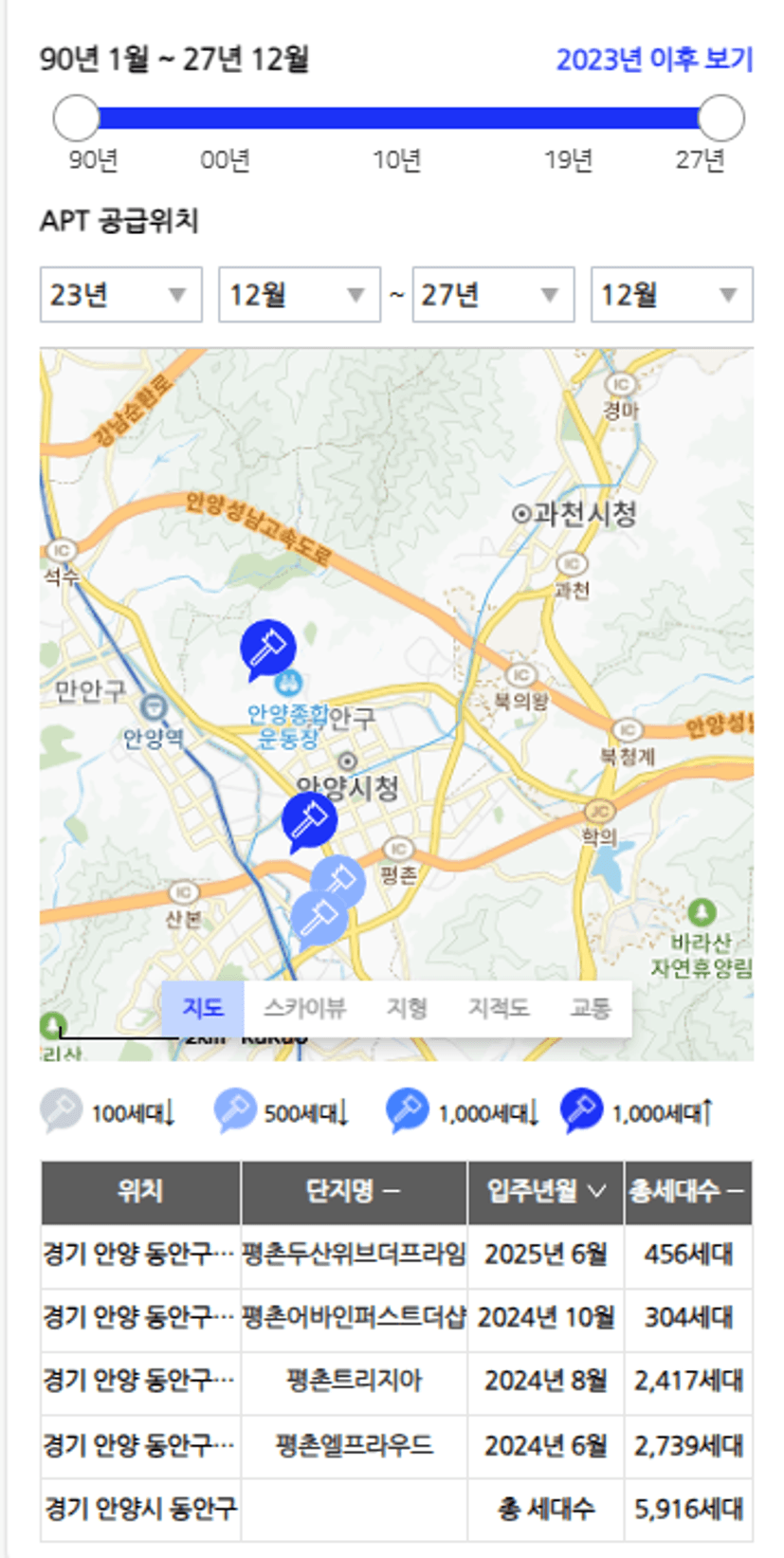Image resolution: width=784 pixels, height=1558 pixels.
Task: Tap the dark blue marker below 안양시청
Action: coord(309,819)
